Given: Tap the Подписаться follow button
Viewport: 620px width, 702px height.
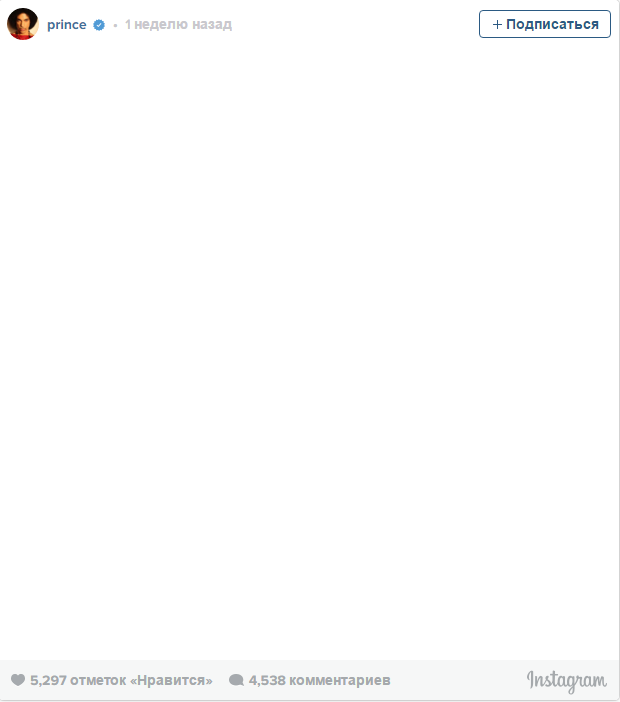Looking at the screenshot, I should pos(545,24).
